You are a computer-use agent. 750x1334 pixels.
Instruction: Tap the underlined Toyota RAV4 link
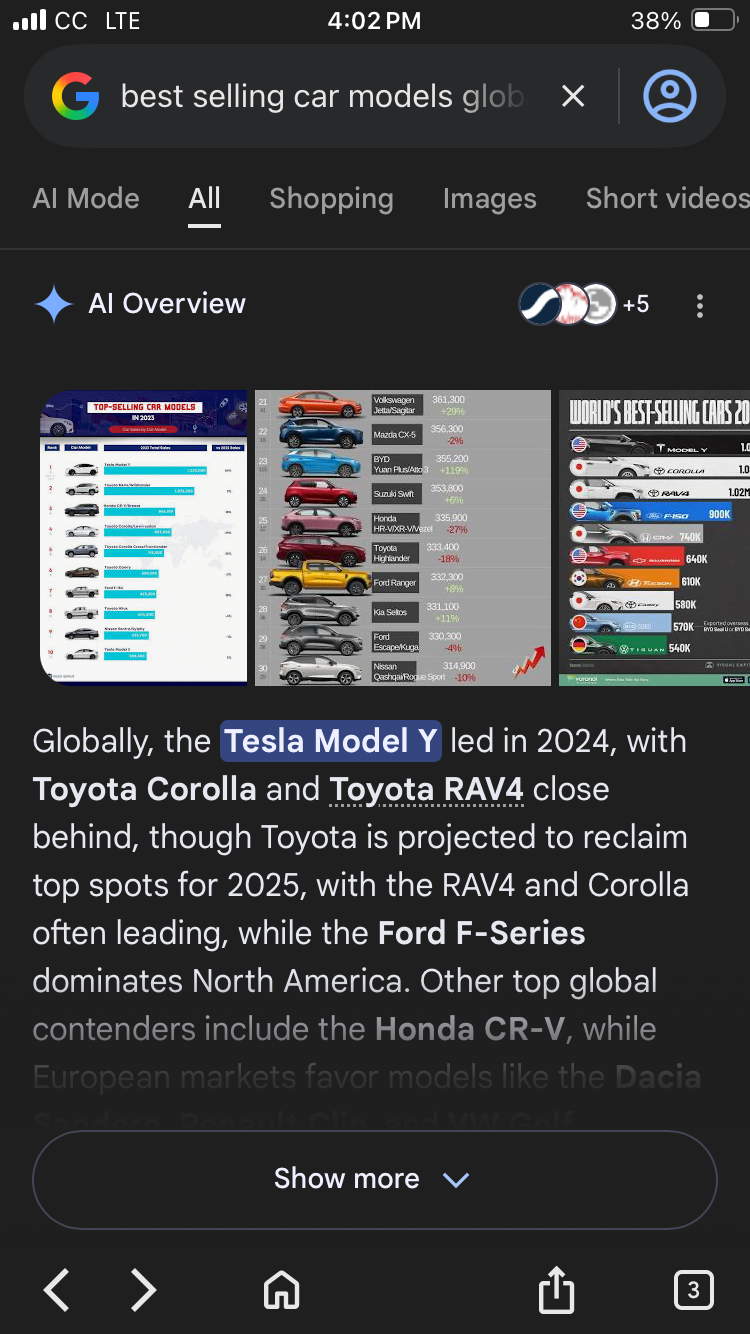[x=426, y=790]
